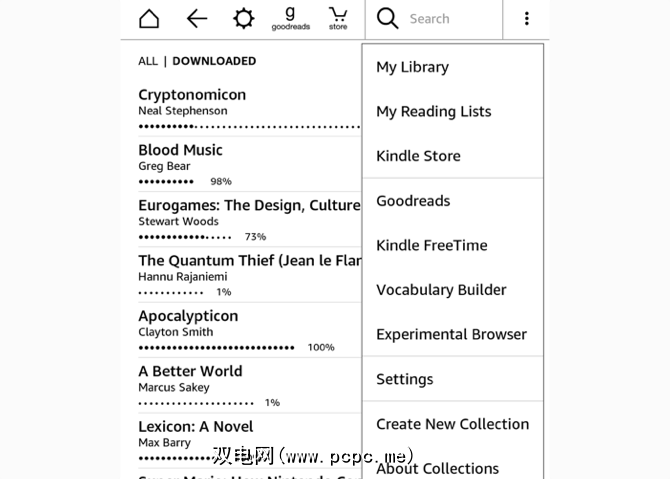Close the three-dot overflow menu
The height and width of the screenshot is (479, 670).
pyautogui.click(x=527, y=19)
